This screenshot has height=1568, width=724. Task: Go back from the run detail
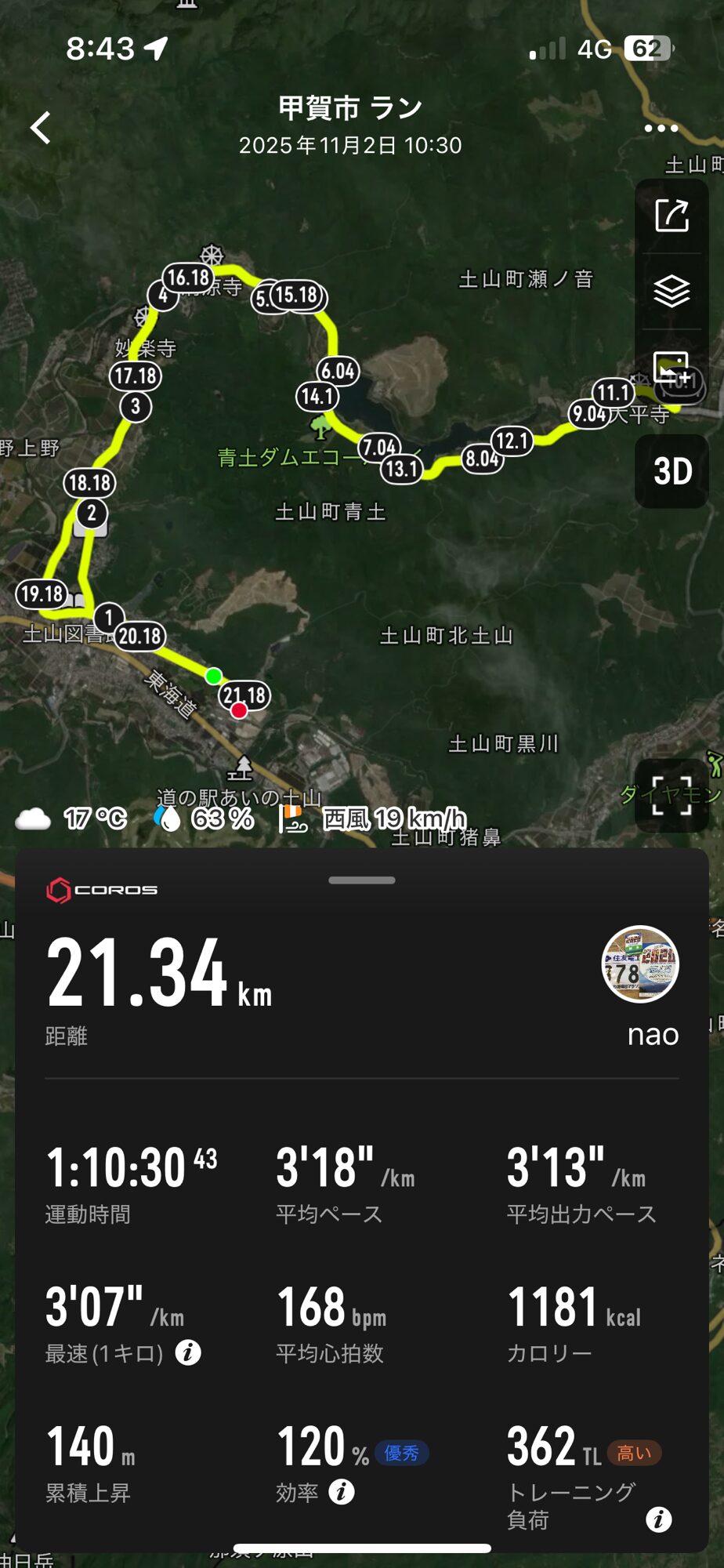tap(41, 128)
